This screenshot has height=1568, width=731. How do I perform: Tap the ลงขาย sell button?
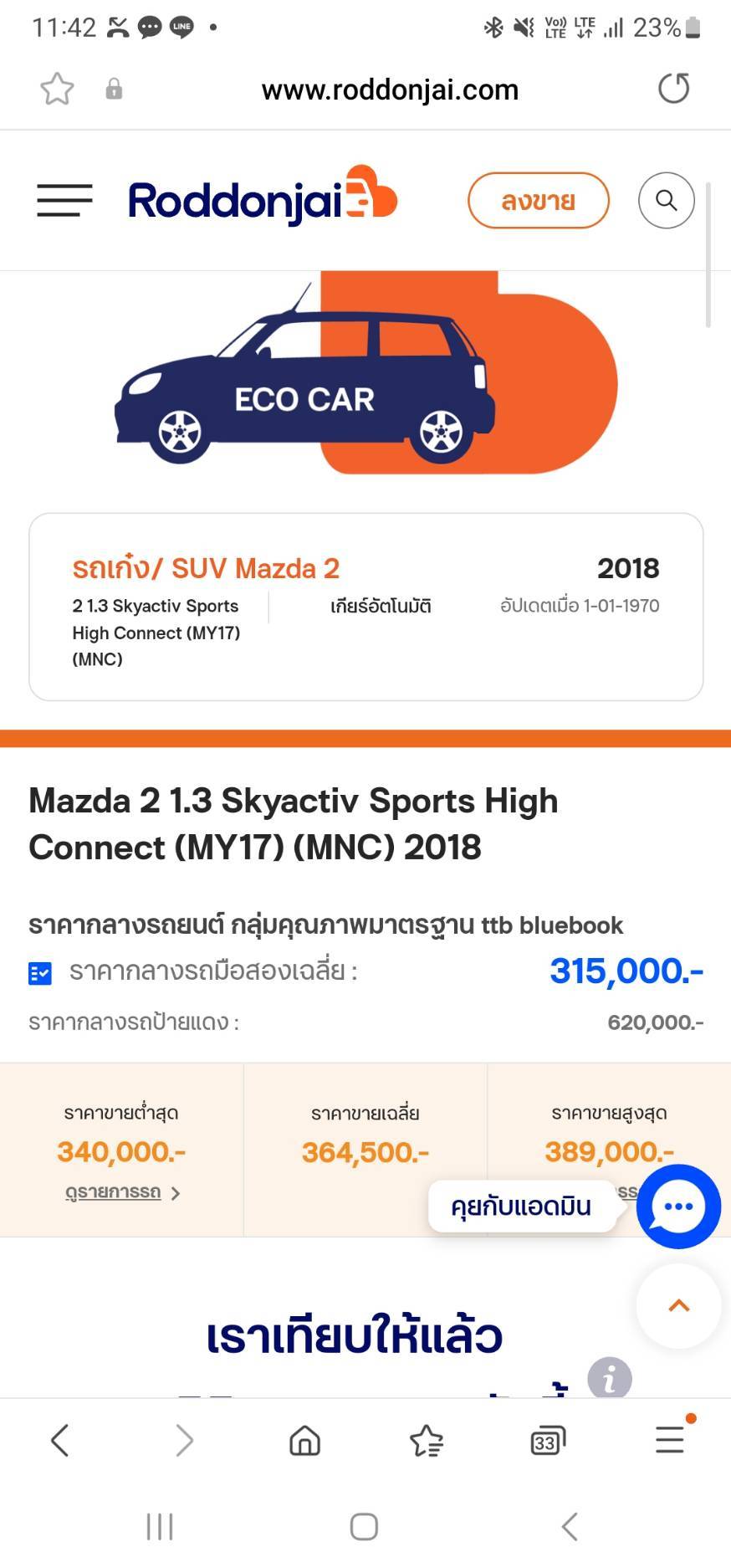(x=538, y=201)
